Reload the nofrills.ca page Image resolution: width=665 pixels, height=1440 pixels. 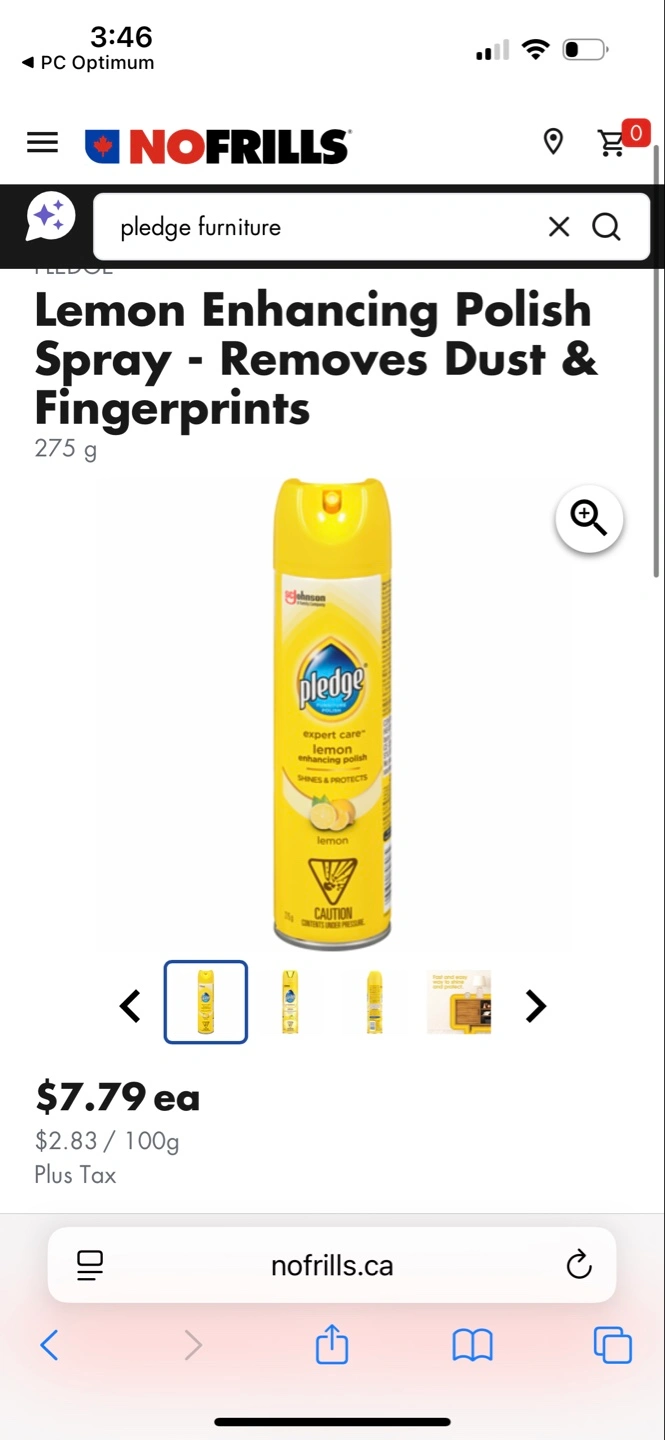579,1265
